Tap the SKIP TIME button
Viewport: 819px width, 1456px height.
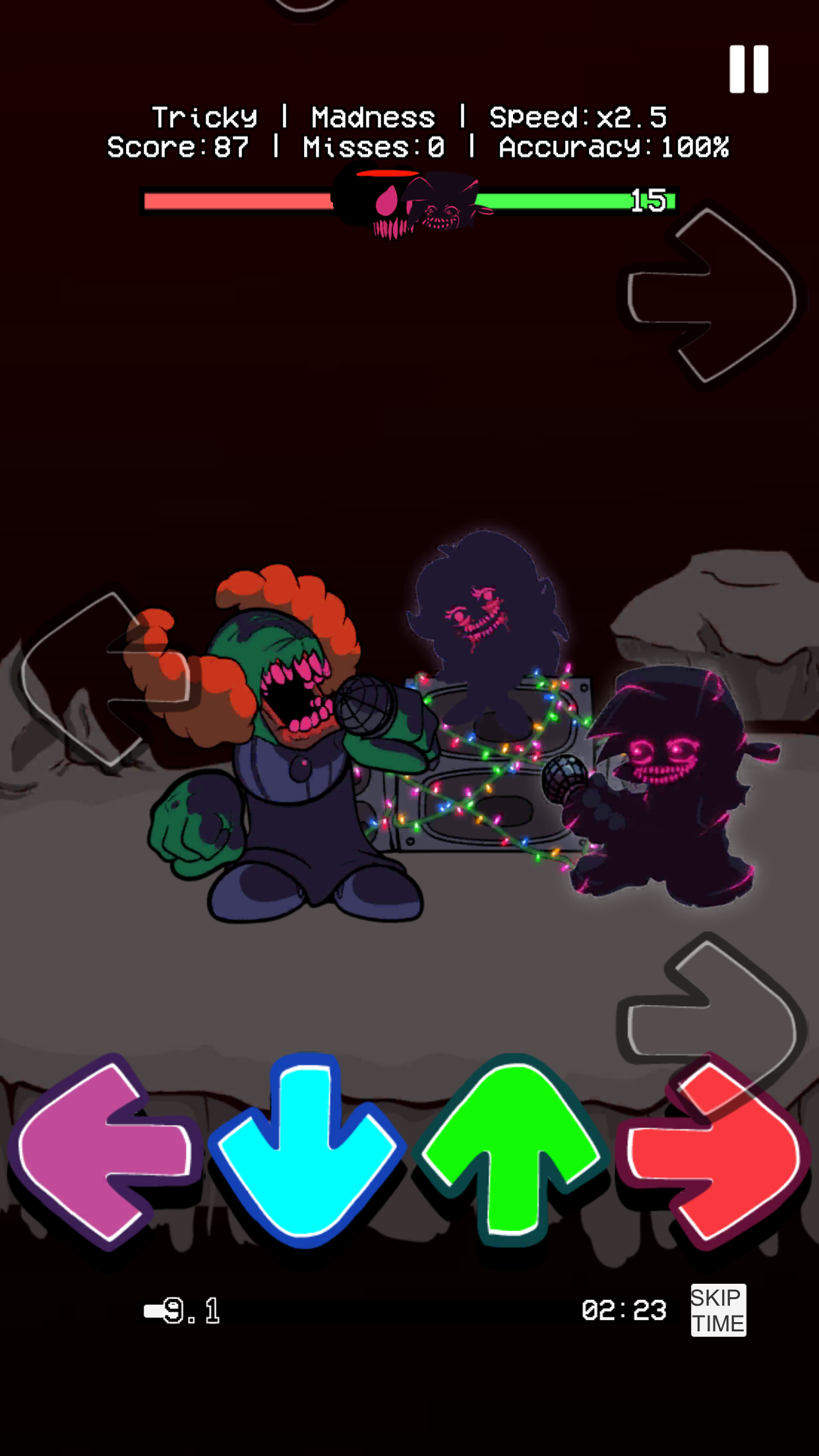(718, 1310)
